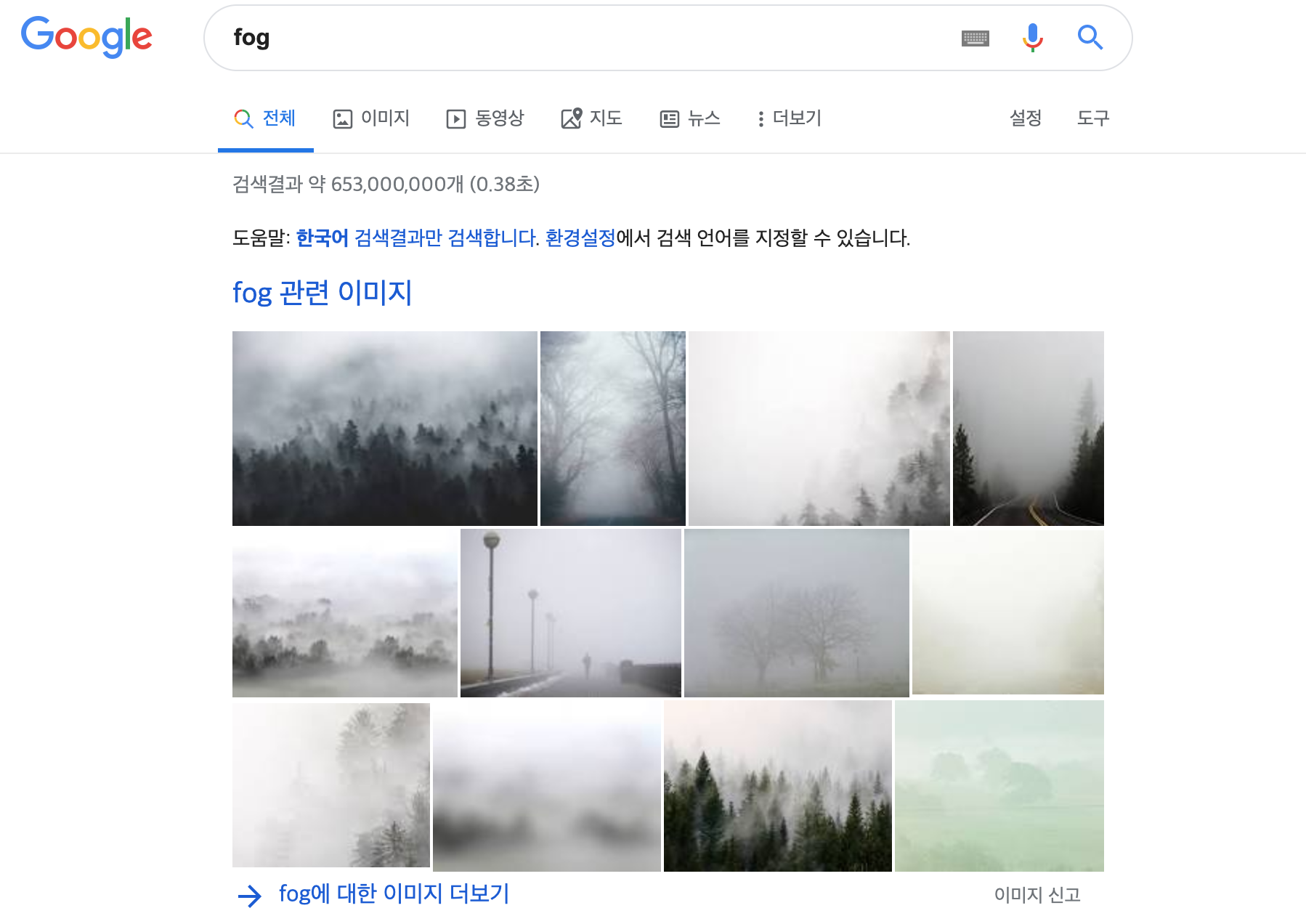Viewport: 1306px width, 924px height.
Task: Open the on-screen keyboard input tool
Action: coord(975,38)
